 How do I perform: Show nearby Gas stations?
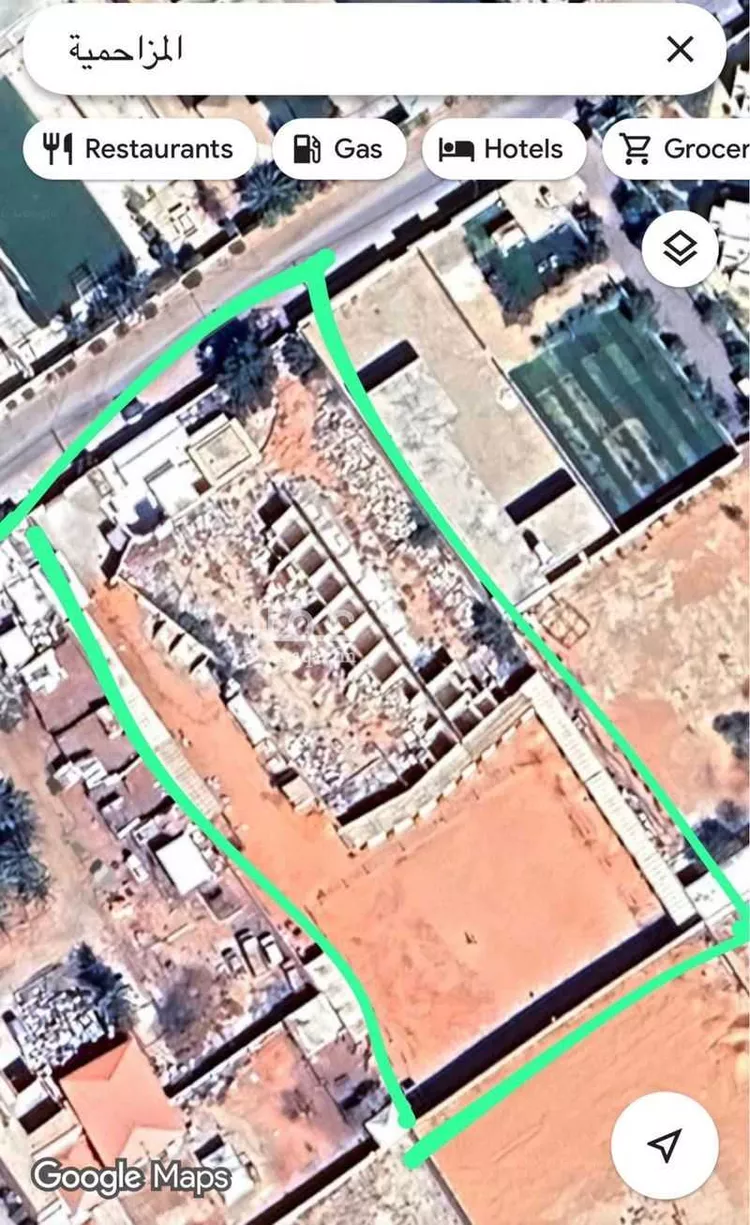pos(339,149)
